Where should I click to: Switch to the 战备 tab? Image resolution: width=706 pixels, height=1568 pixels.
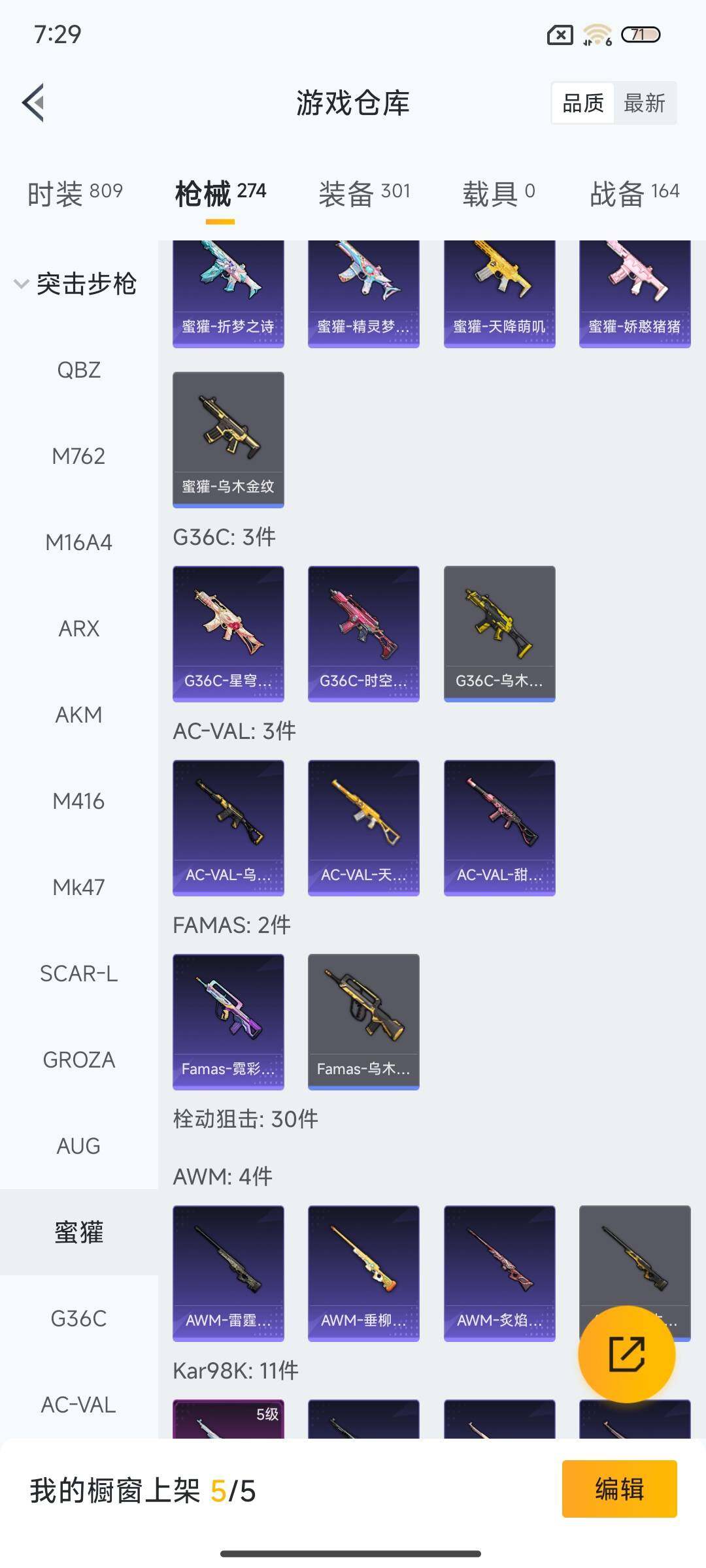pyautogui.click(x=634, y=193)
